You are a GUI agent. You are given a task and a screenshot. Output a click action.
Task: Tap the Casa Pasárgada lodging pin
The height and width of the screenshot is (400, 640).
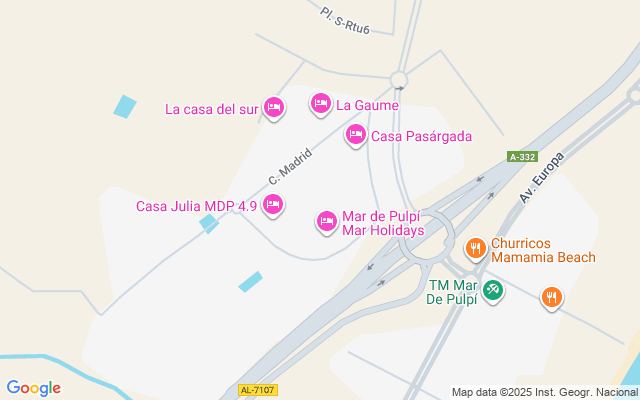pyautogui.click(x=355, y=135)
